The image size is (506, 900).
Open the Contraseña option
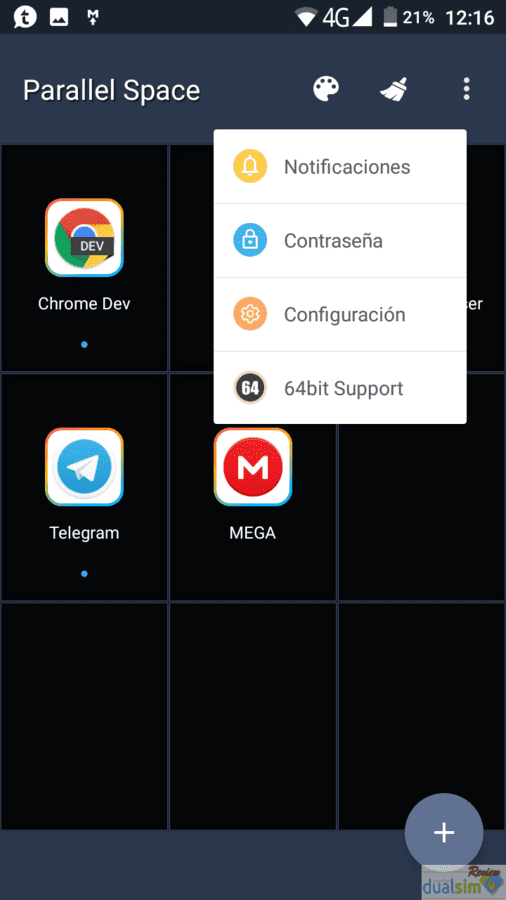pyautogui.click(x=340, y=240)
